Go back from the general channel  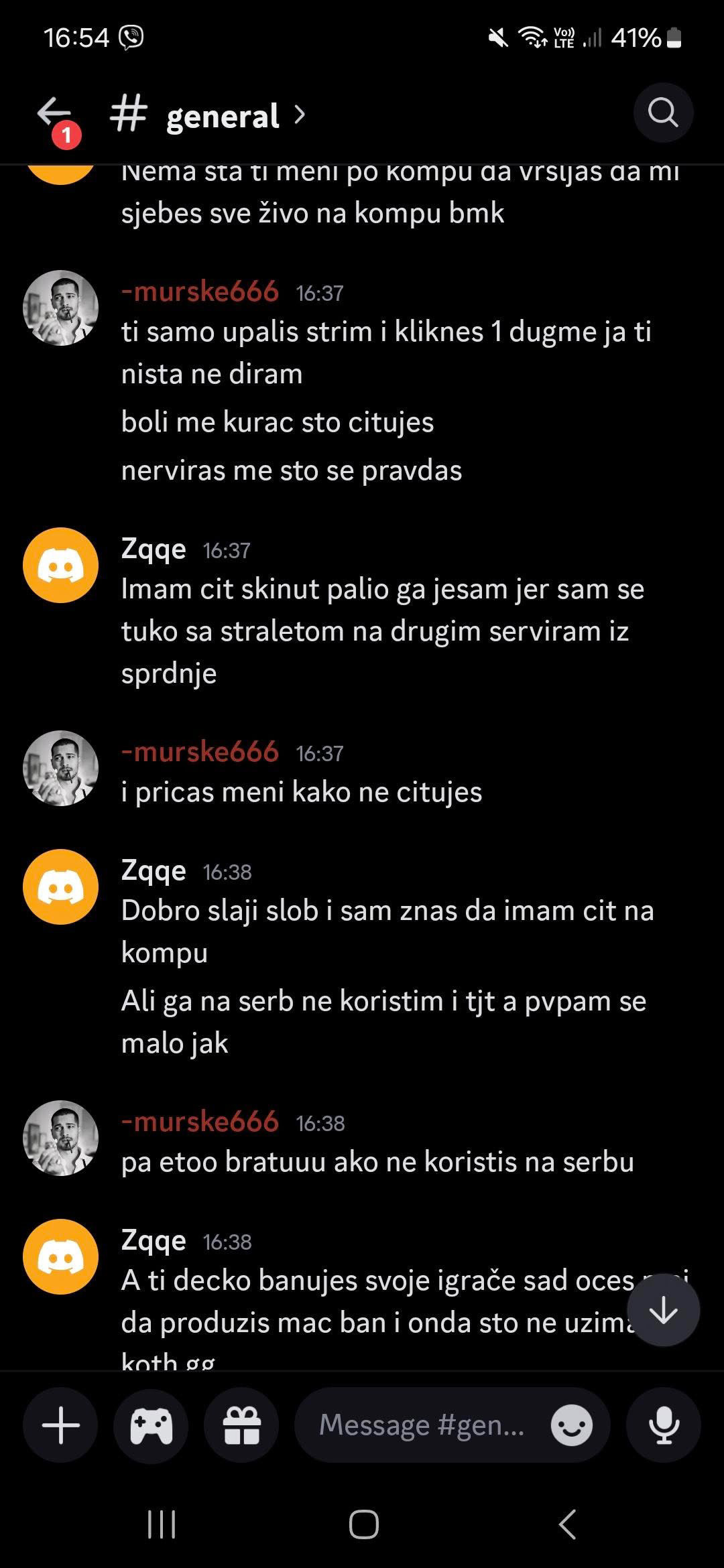pos(55,113)
